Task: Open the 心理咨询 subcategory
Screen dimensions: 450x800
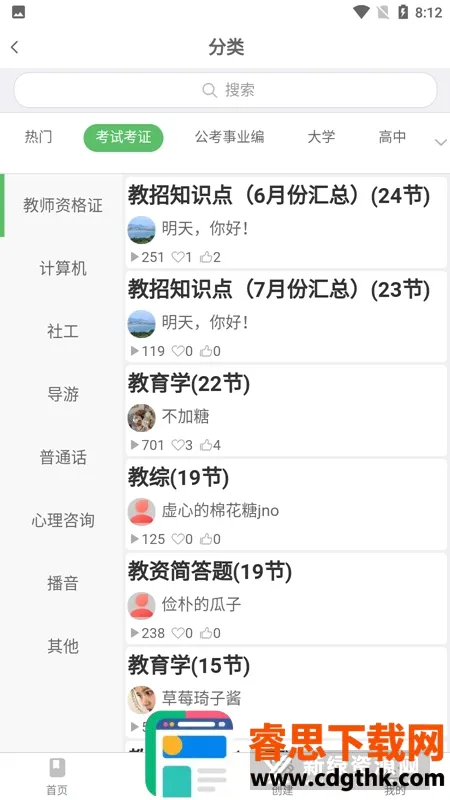Action: (x=63, y=520)
